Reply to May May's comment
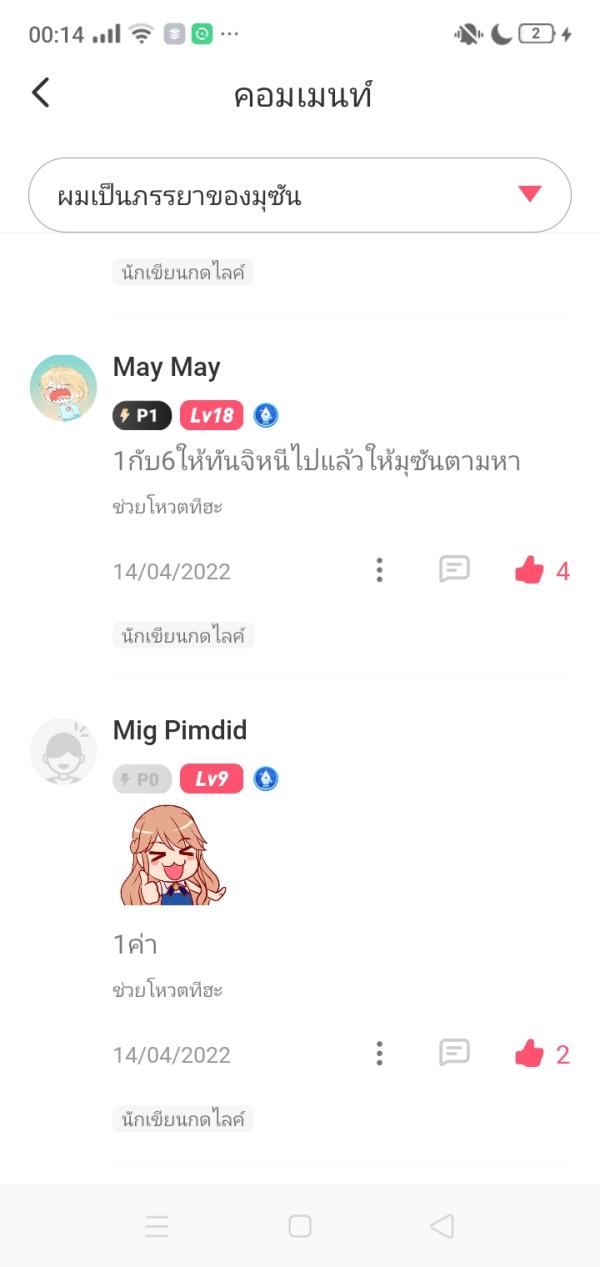 [454, 570]
